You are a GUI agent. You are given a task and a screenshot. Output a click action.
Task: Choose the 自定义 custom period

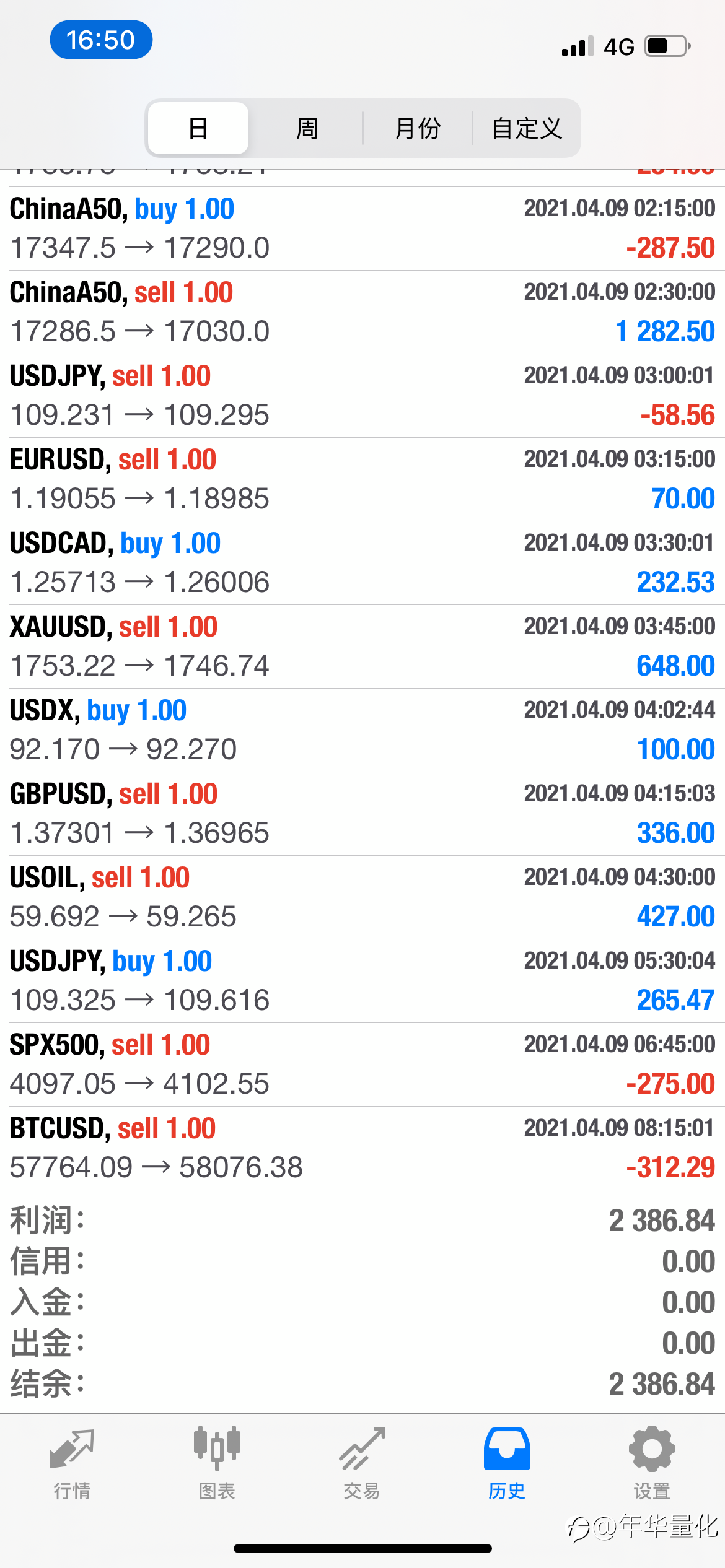pos(527,128)
